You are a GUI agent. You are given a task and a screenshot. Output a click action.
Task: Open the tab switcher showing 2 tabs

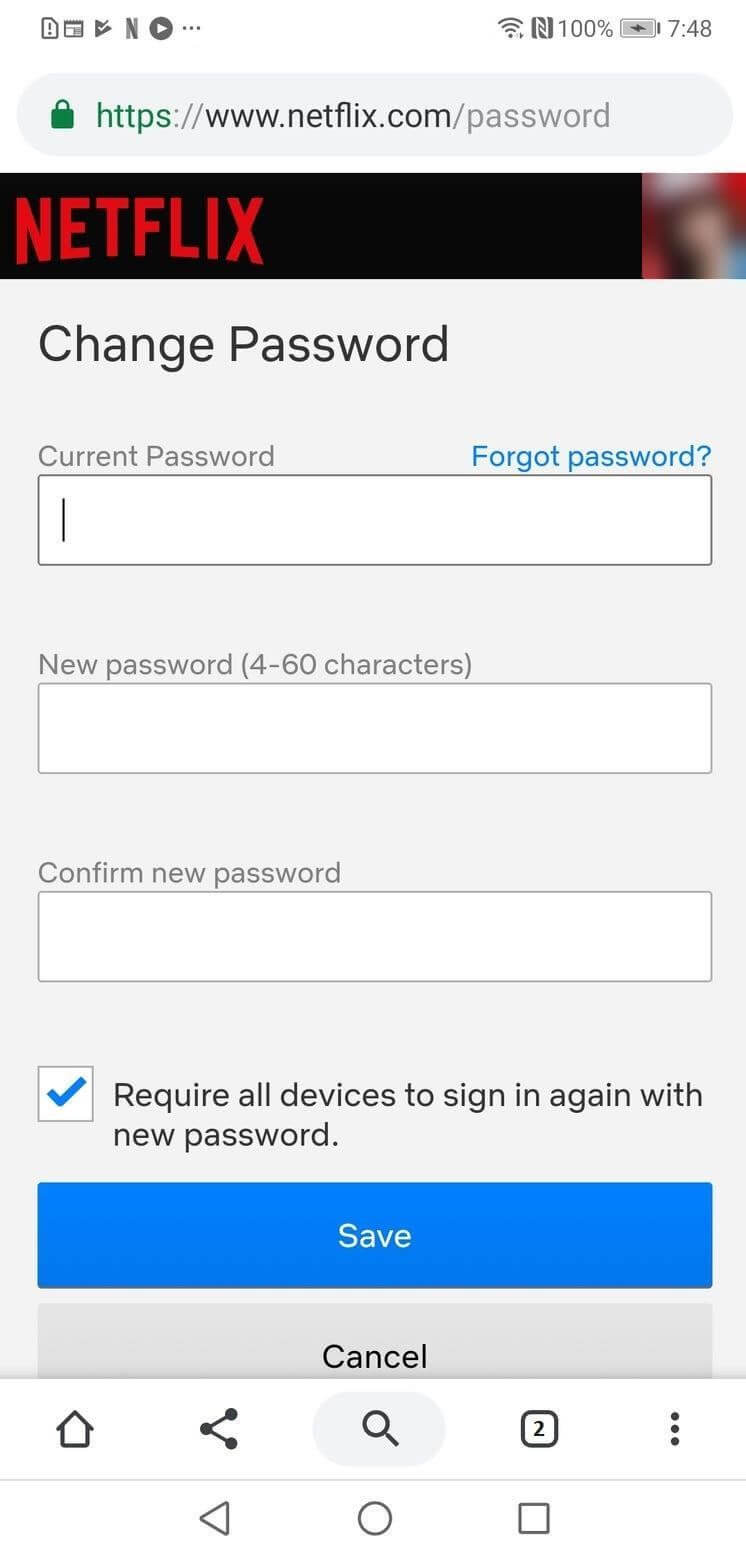539,1429
